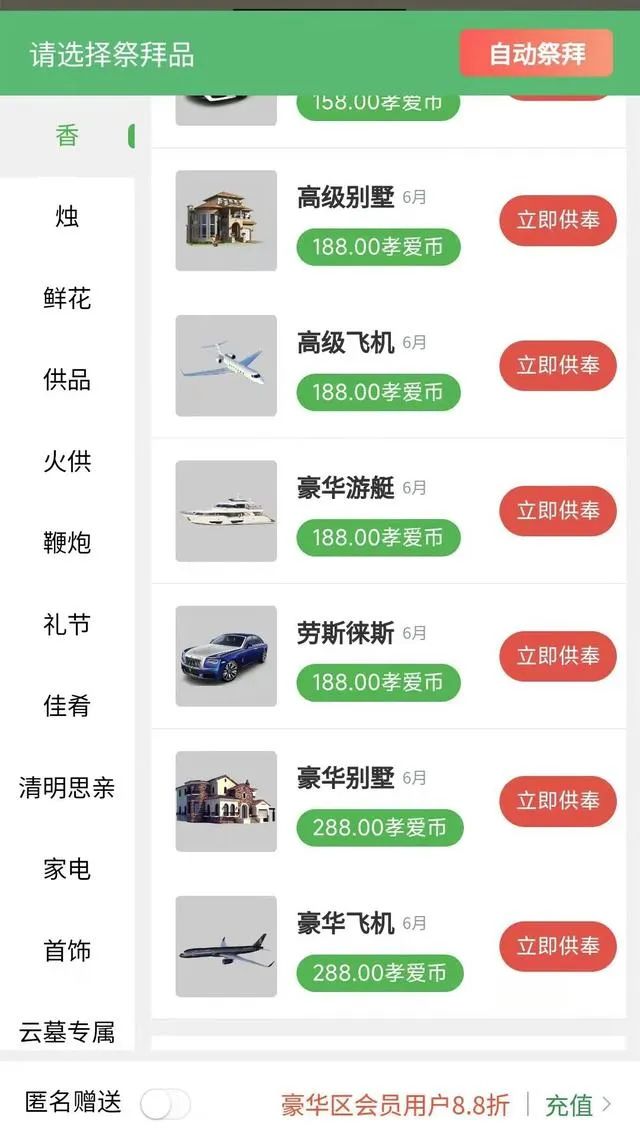Tap 立即供奉 for 豪华游艇

558,511
